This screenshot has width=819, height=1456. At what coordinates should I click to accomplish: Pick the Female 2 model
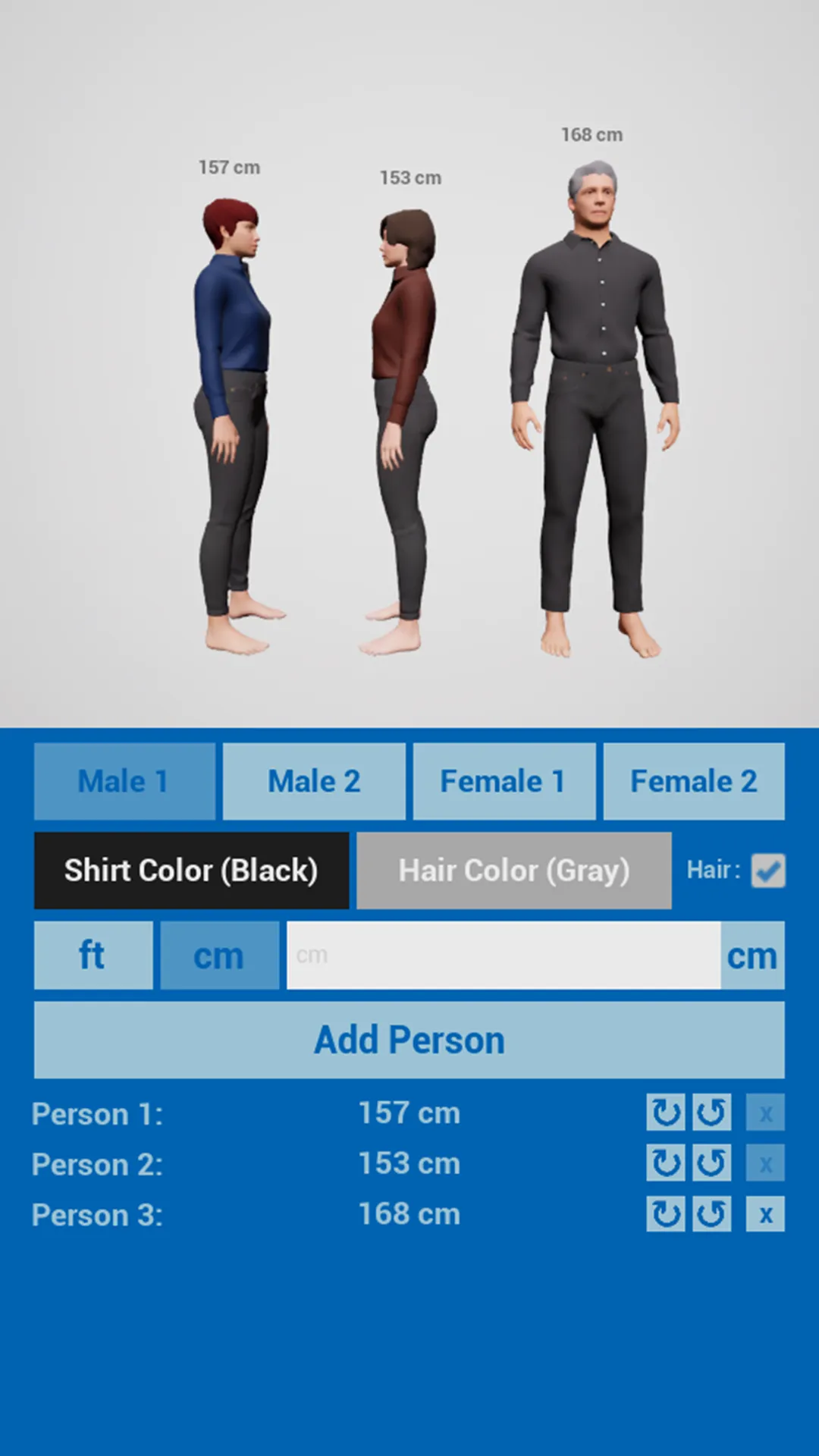point(694,781)
